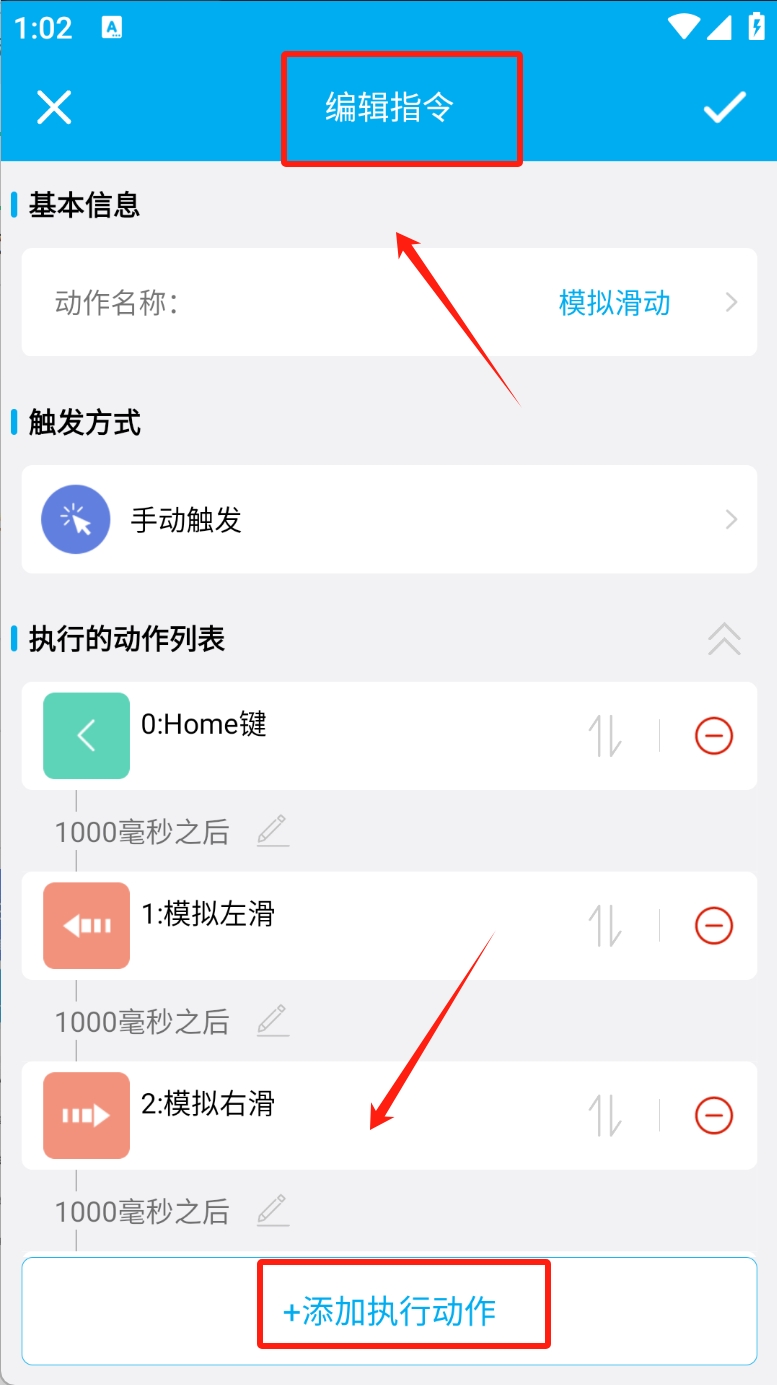Close the edit command screen
The width and height of the screenshot is (777, 1385).
coord(54,107)
